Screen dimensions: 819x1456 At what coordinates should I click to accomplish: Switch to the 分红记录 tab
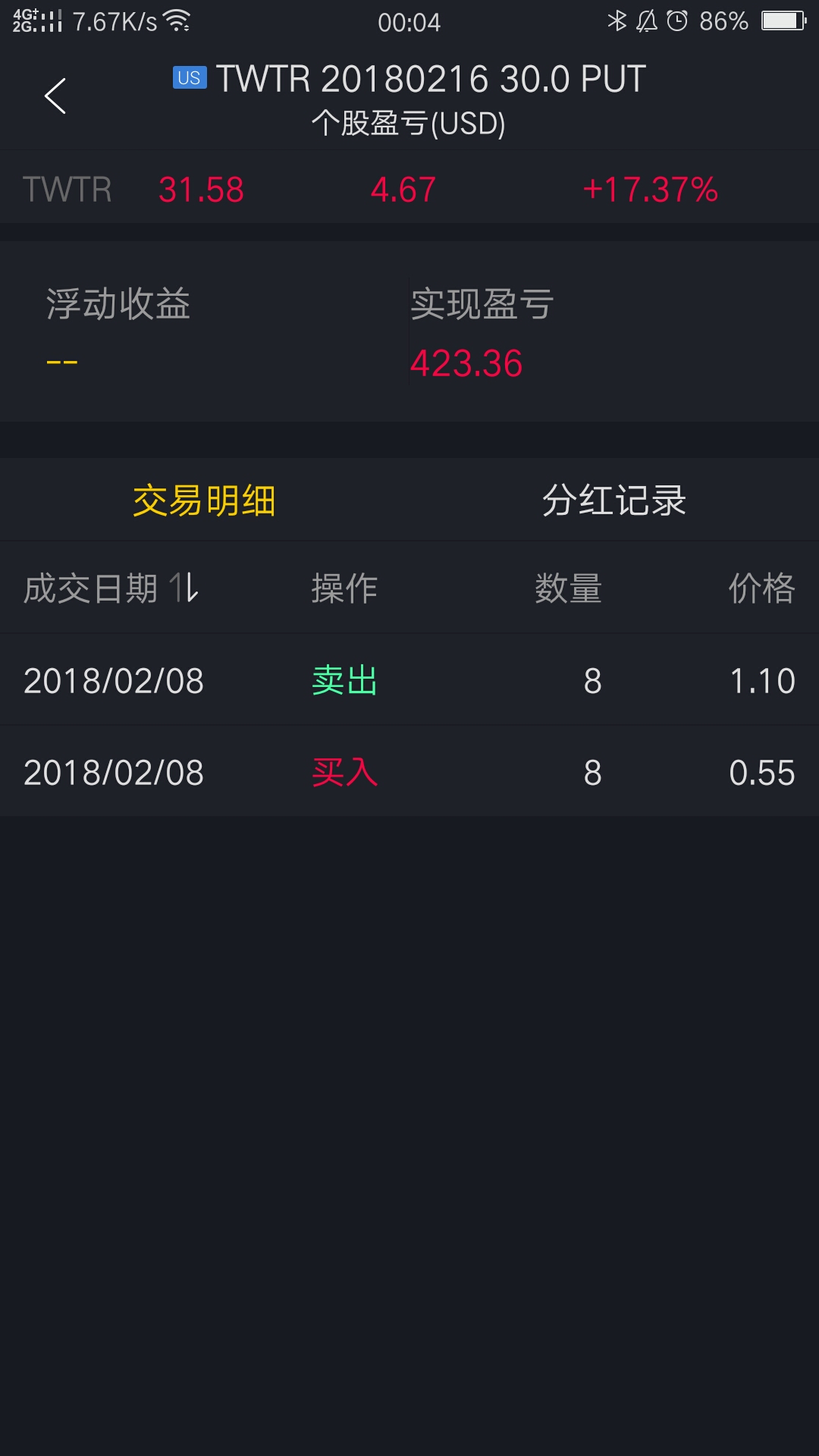tap(613, 500)
